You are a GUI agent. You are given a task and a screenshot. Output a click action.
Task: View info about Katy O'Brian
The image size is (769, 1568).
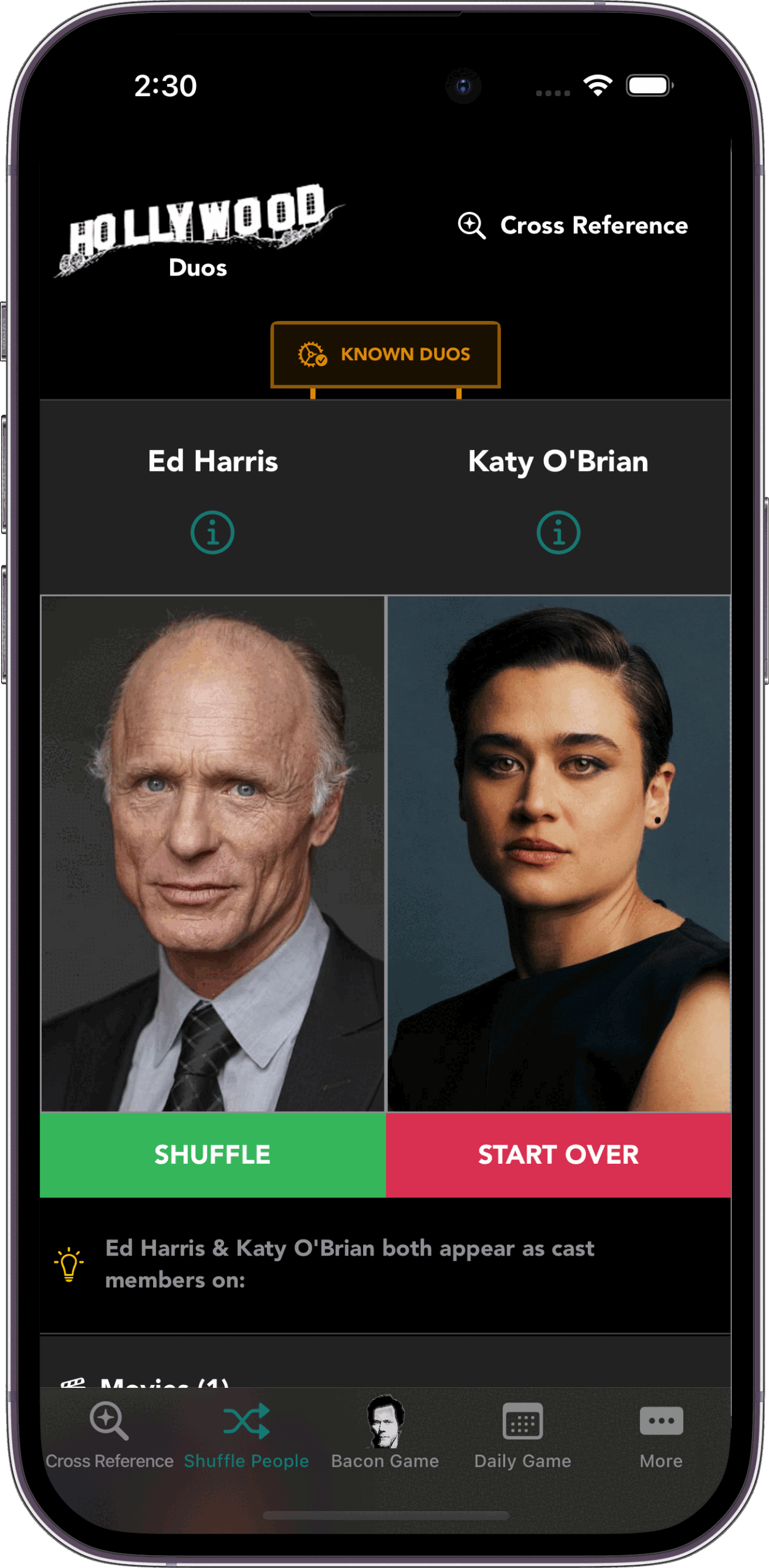pyautogui.click(x=558, y=532)
